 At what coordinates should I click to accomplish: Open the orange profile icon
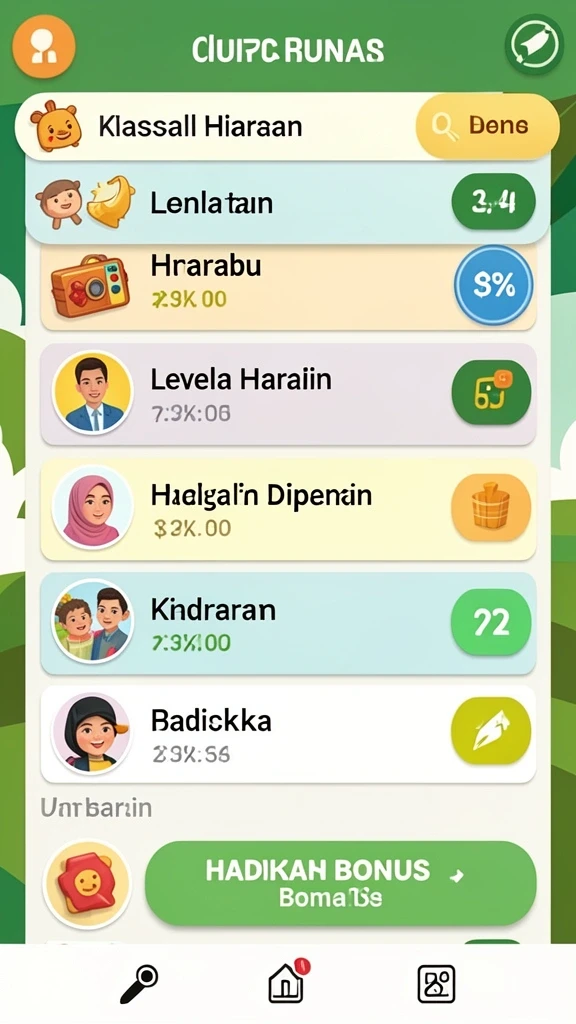point(44,47)
